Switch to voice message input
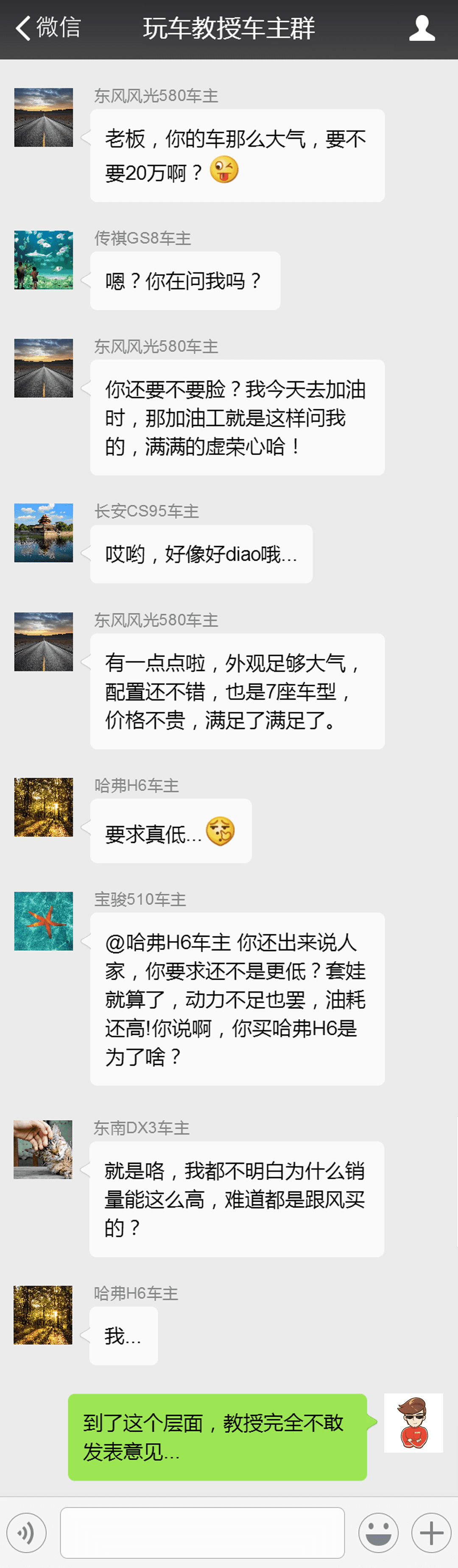Viewport: 458px width, 1568px height. pyautogui.click(x=26, y=1533)
